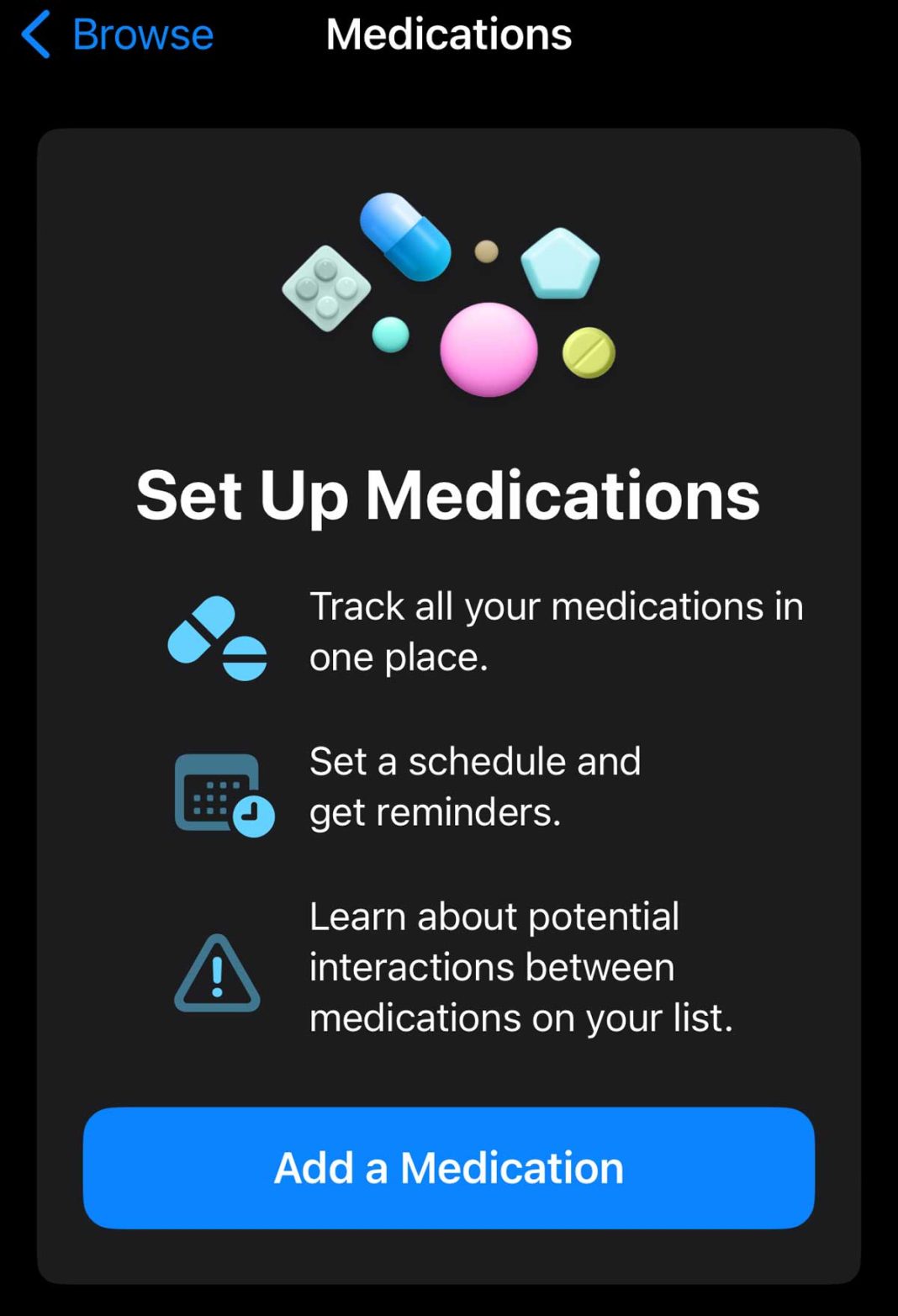Open the Browse navigation link
This screenshot has height=1316, width=898.
(x=143, y=34)
